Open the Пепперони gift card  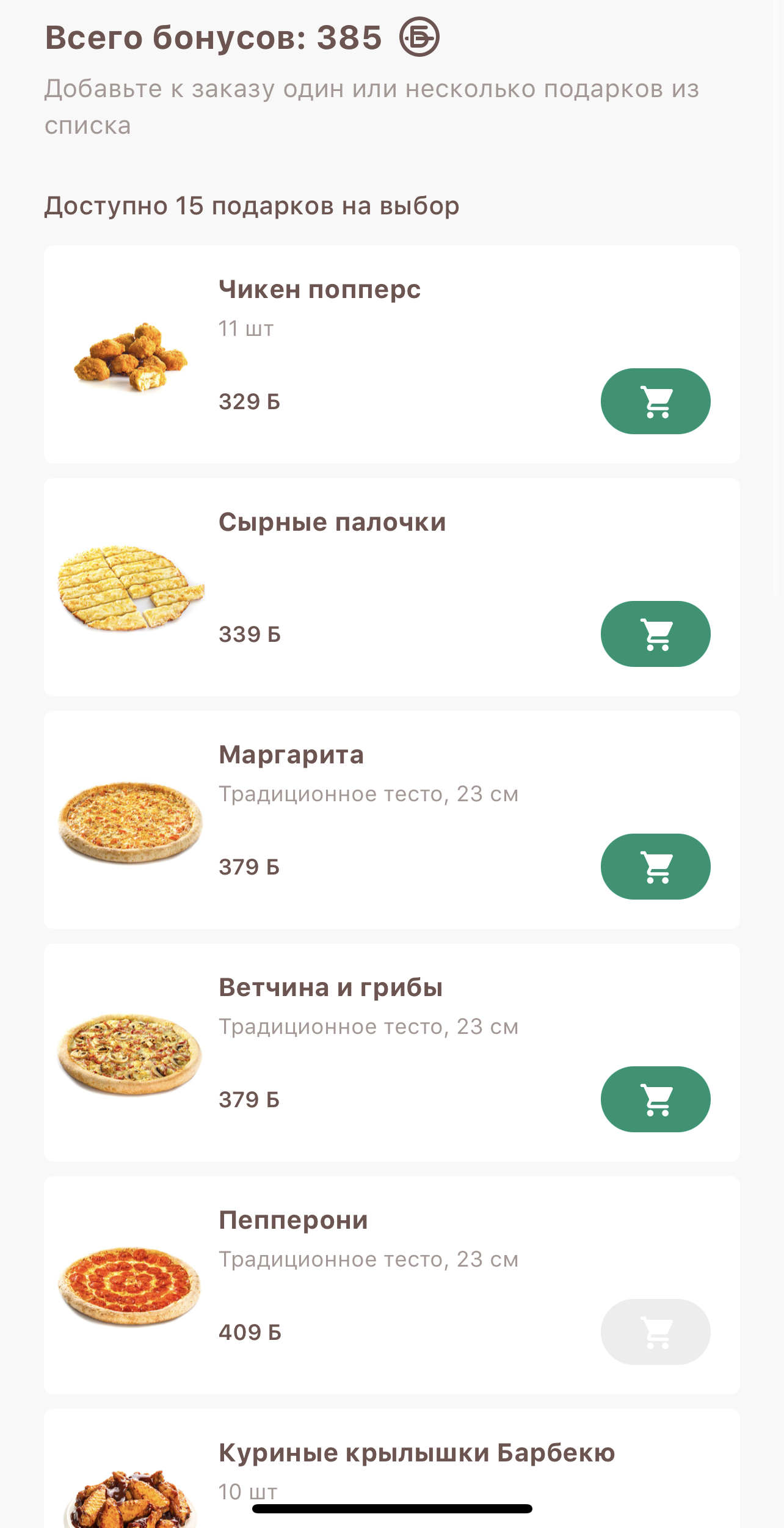tap(392, 1285)
